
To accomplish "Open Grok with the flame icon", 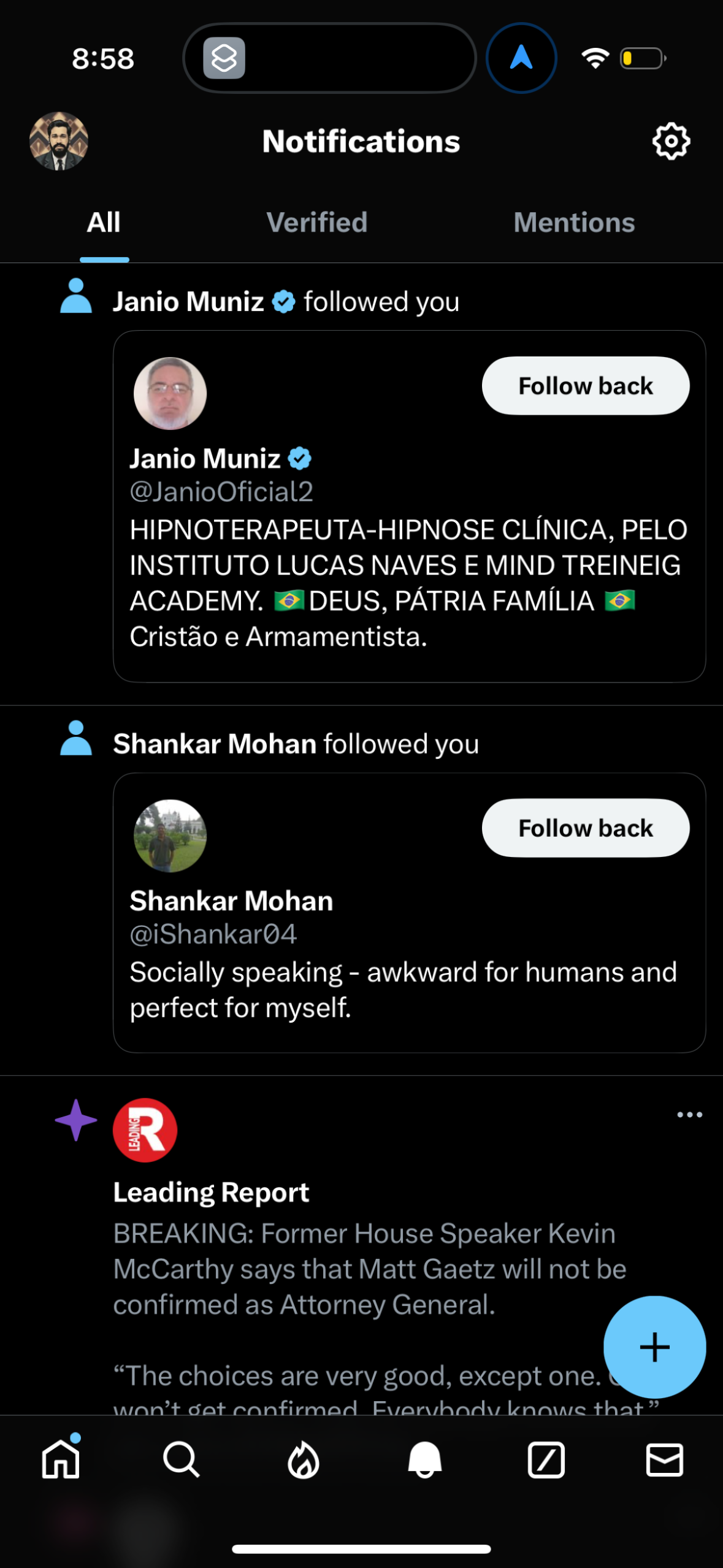I will pyautogui.click(x=301, y=1460).
